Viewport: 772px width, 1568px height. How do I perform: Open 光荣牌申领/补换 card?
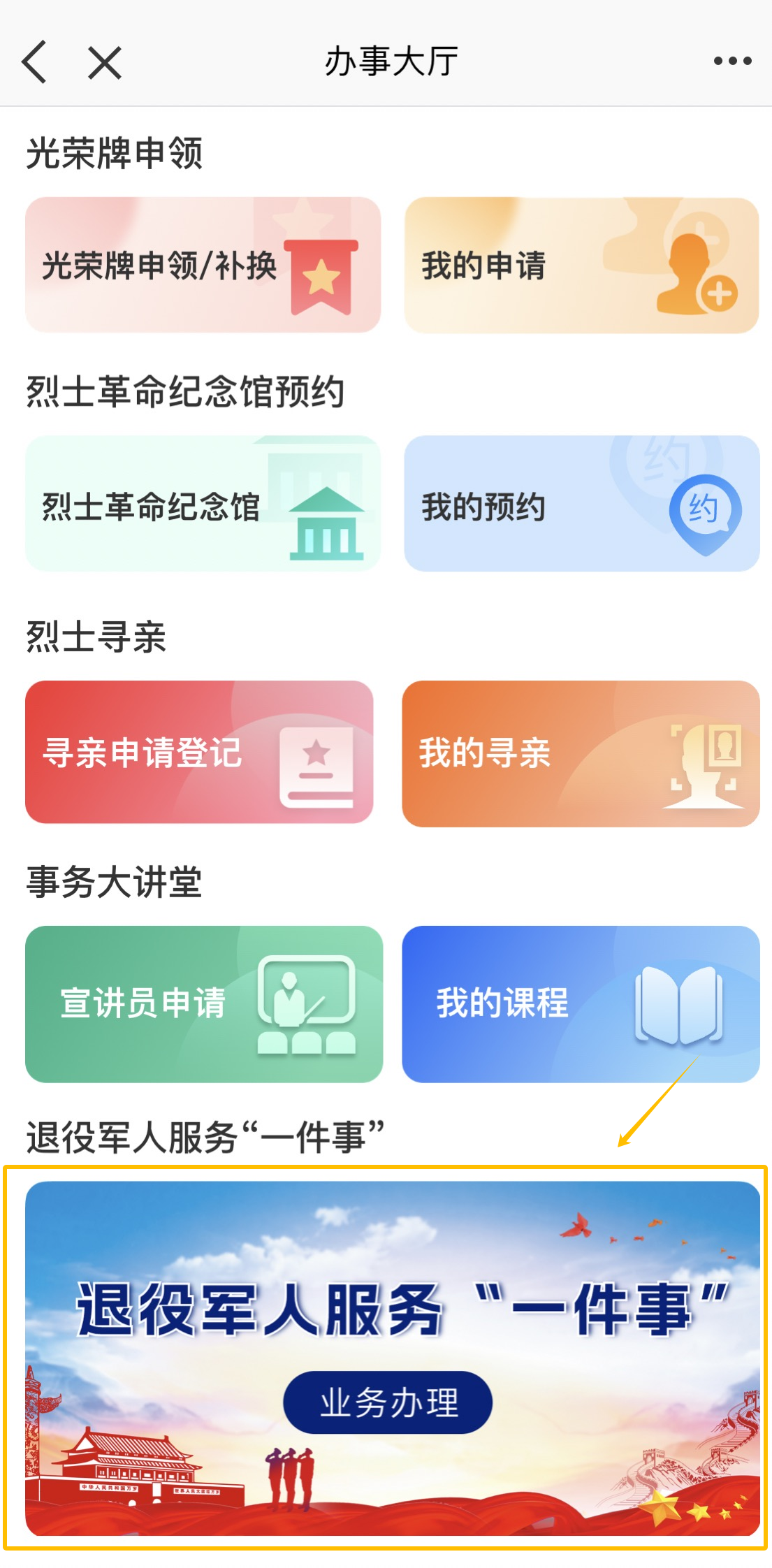pyautogui.click(x=203, y=265)
